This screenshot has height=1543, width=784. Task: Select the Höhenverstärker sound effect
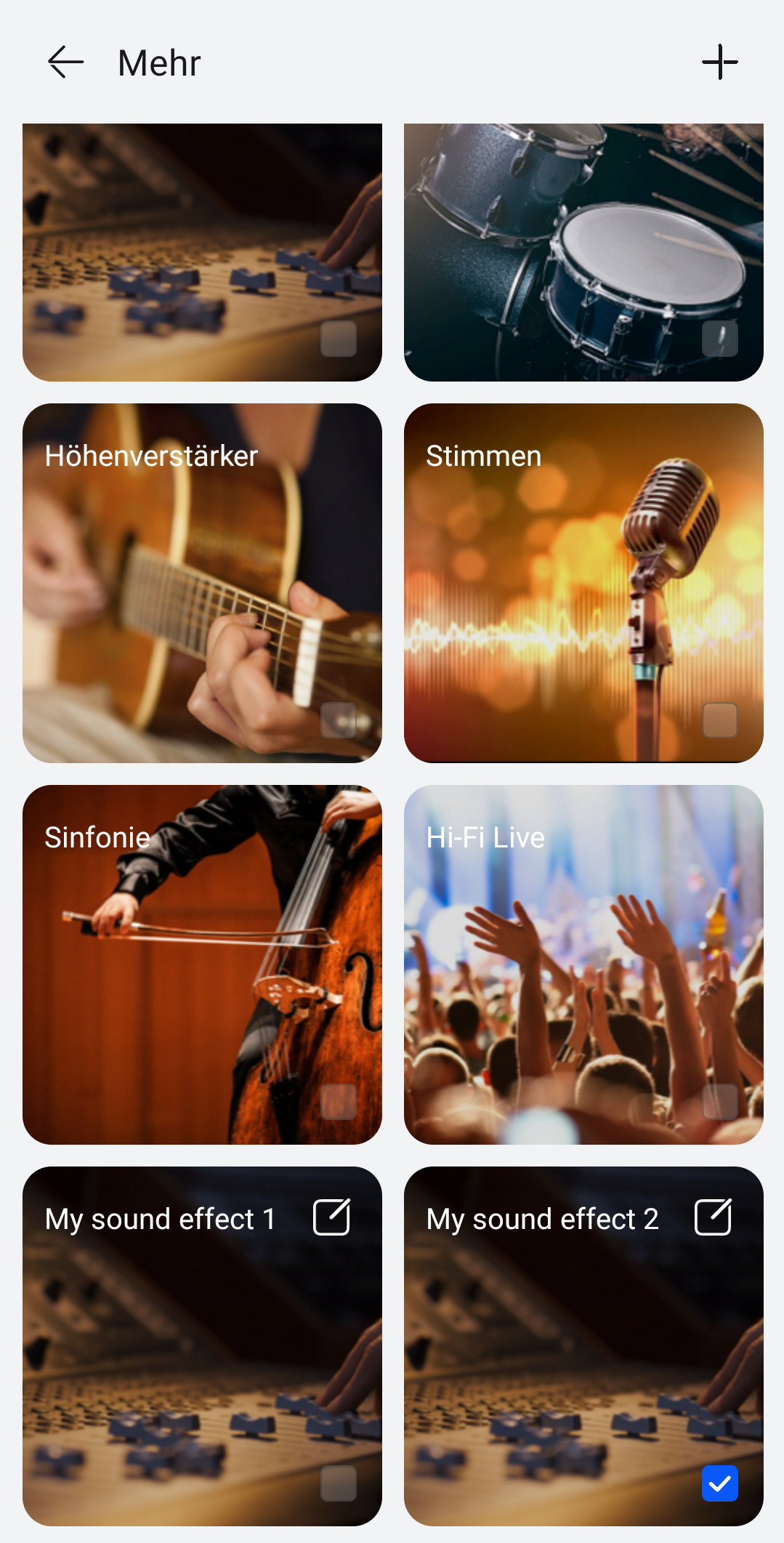click(x=202, y=583)
